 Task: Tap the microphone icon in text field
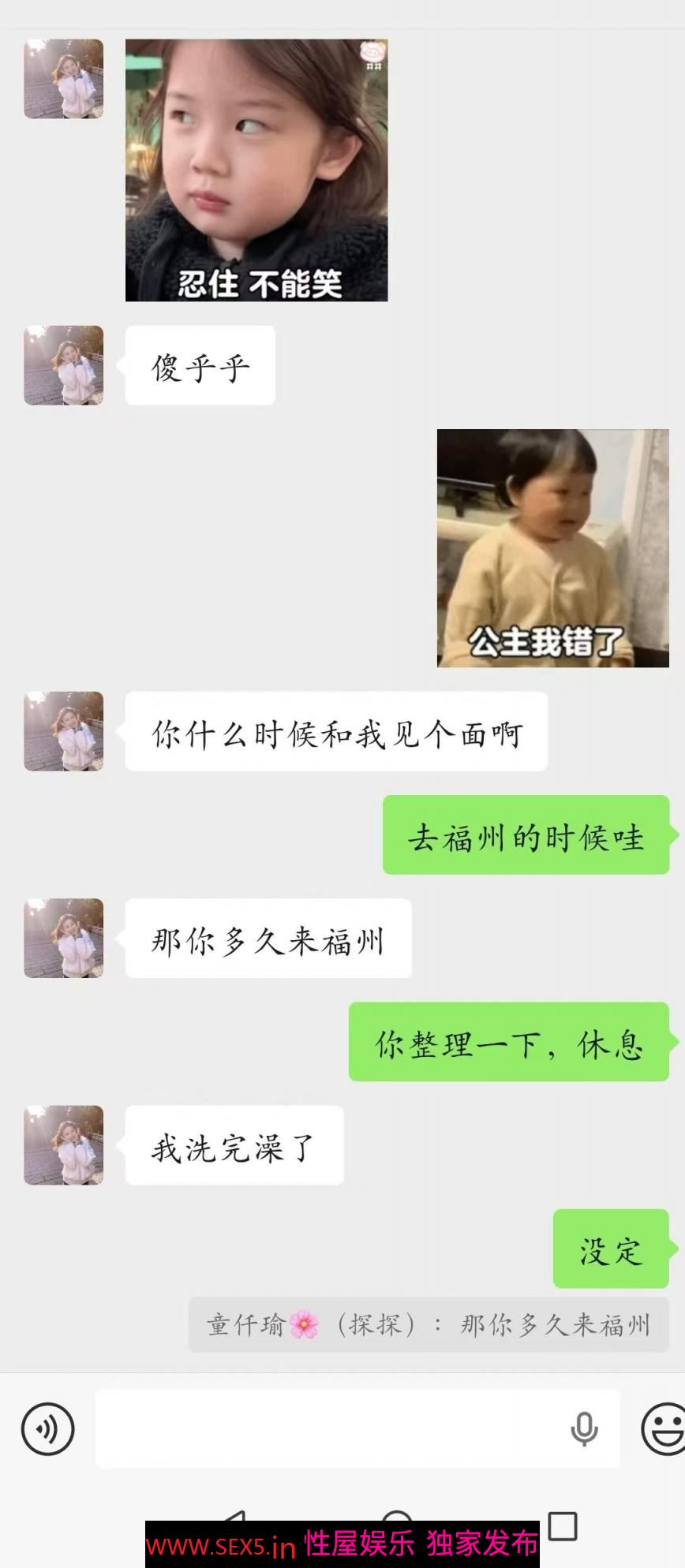[x=584, y=1428]
